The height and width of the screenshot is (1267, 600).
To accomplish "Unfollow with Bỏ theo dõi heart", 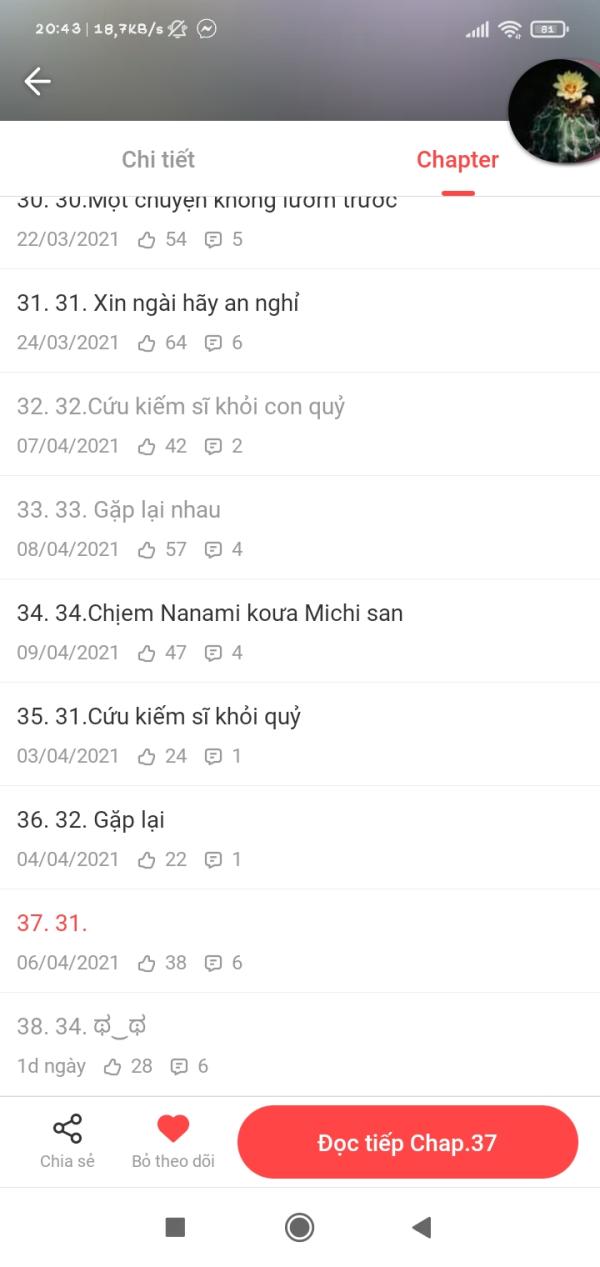I will click(x=173, y=1141).
